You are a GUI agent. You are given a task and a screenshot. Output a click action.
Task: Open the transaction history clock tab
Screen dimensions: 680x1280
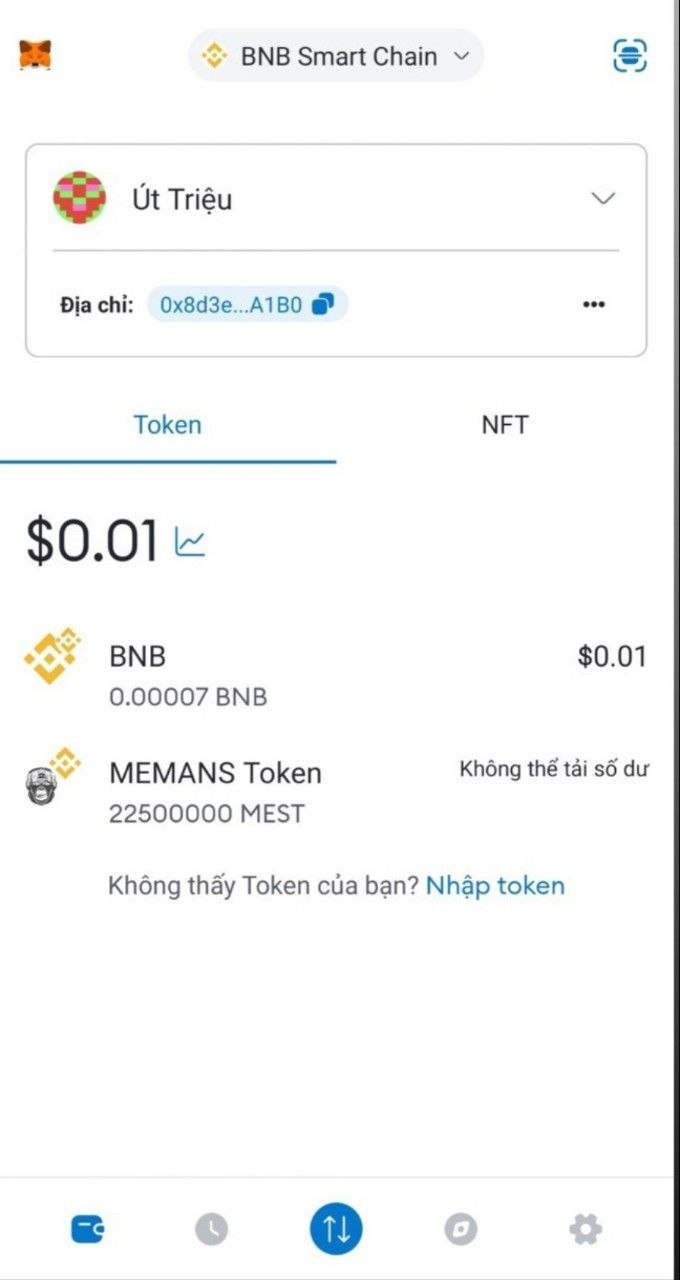coord(211,1229)
